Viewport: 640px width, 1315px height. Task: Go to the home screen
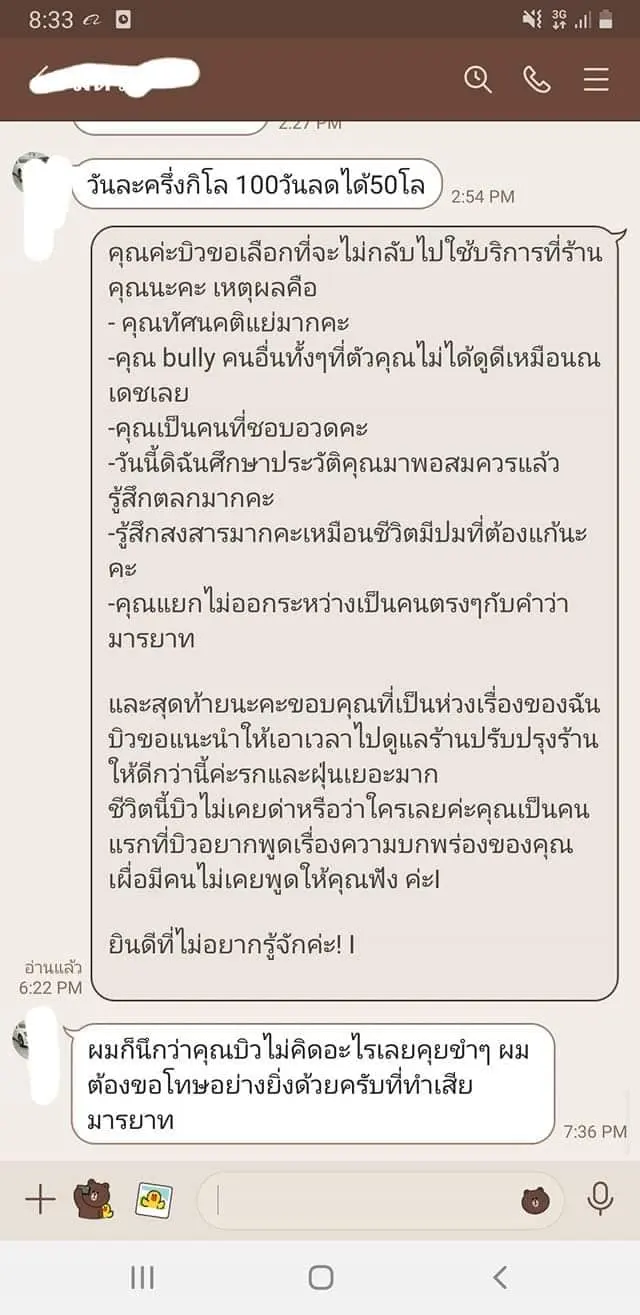tap(320, 1277)
